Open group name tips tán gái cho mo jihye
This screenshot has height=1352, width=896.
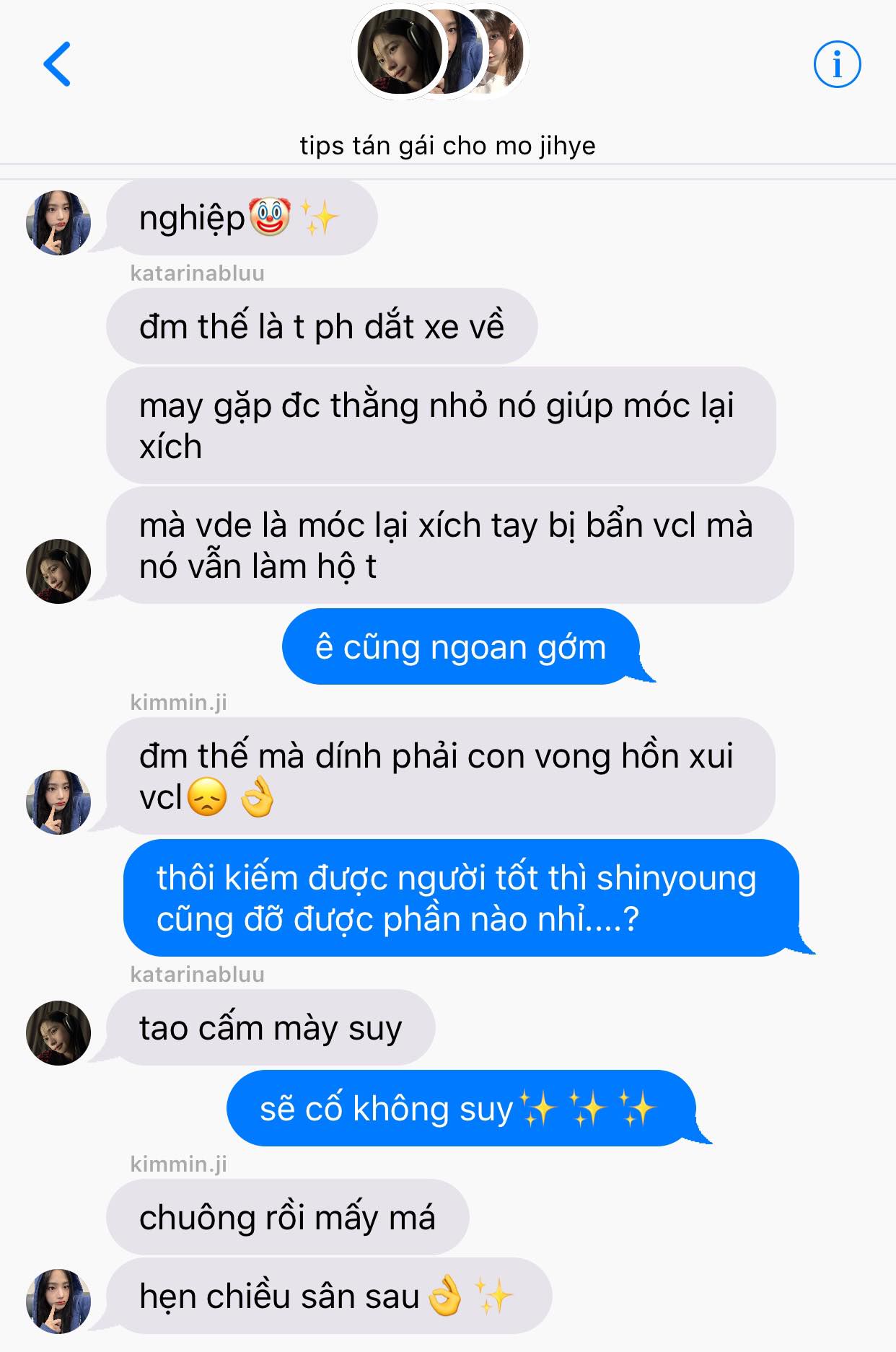pos(447,146)
